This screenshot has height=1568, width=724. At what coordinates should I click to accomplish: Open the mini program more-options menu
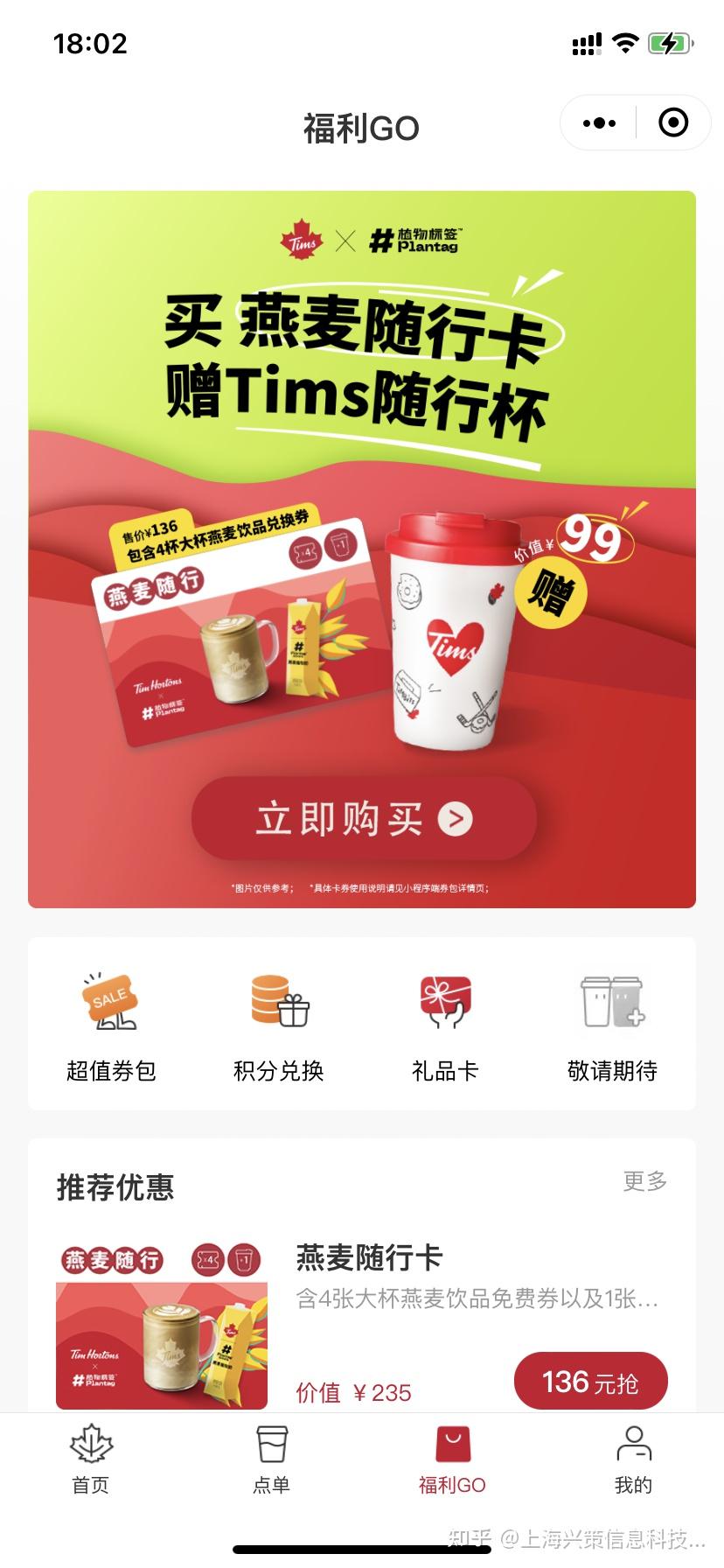599,123
